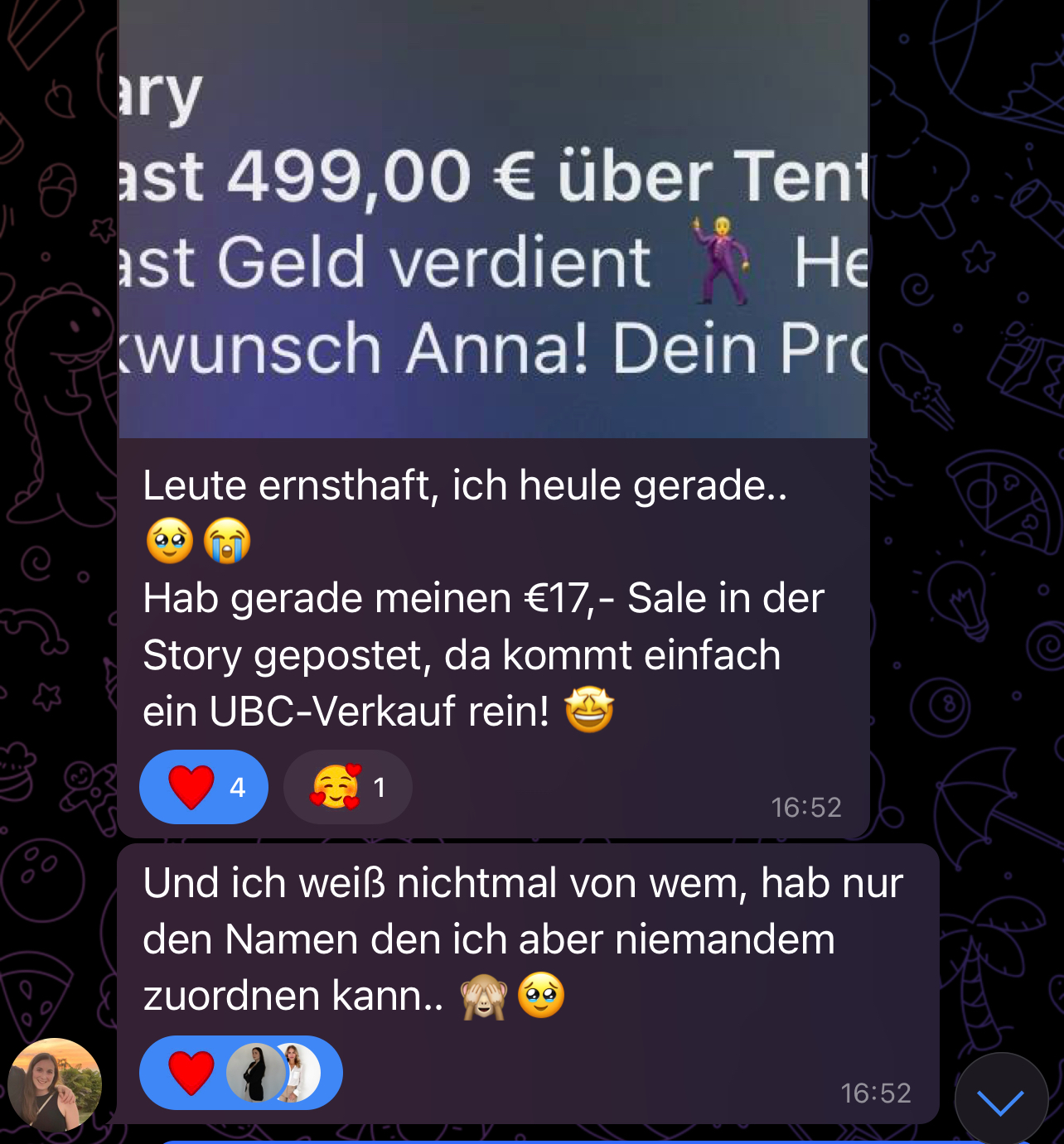Tap heart reaction on the 'Und ich weiß' message
This screenshot has width=1064, height=1144.
[241, 1073]
